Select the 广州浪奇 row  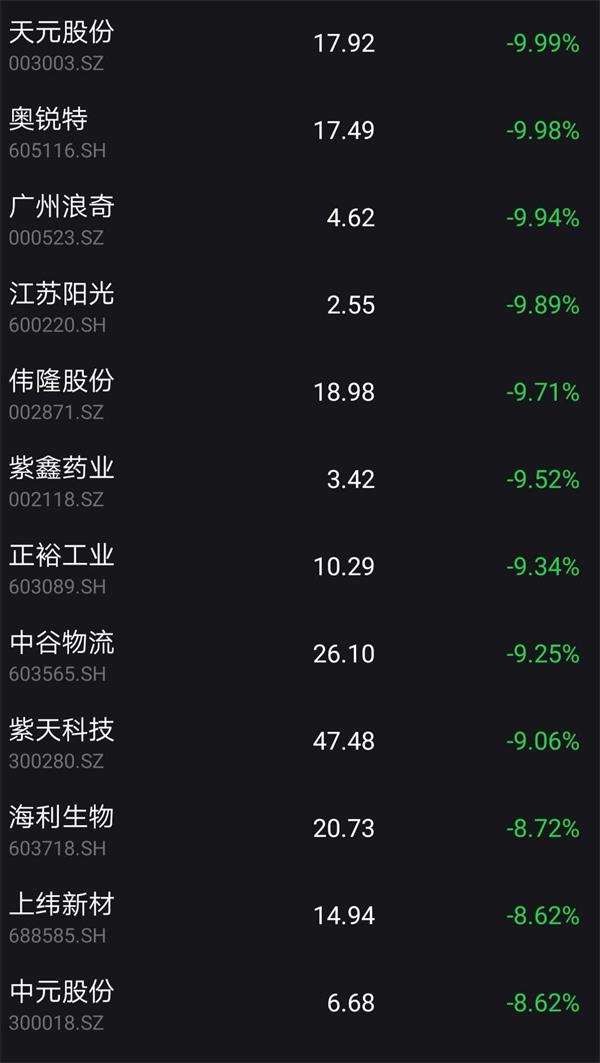tap(300, 218)
